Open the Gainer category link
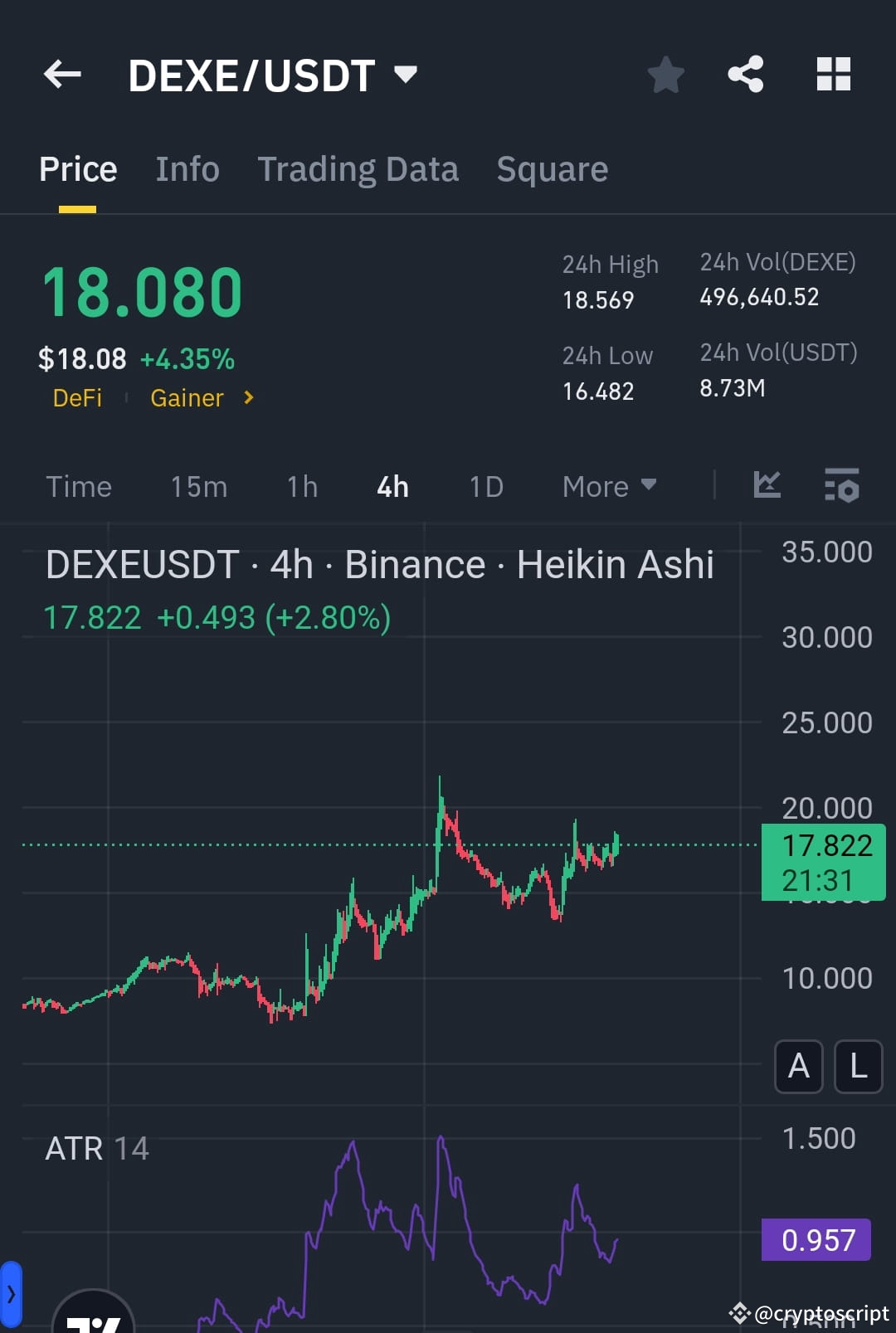896x1333 pixels. coord(187,398)
